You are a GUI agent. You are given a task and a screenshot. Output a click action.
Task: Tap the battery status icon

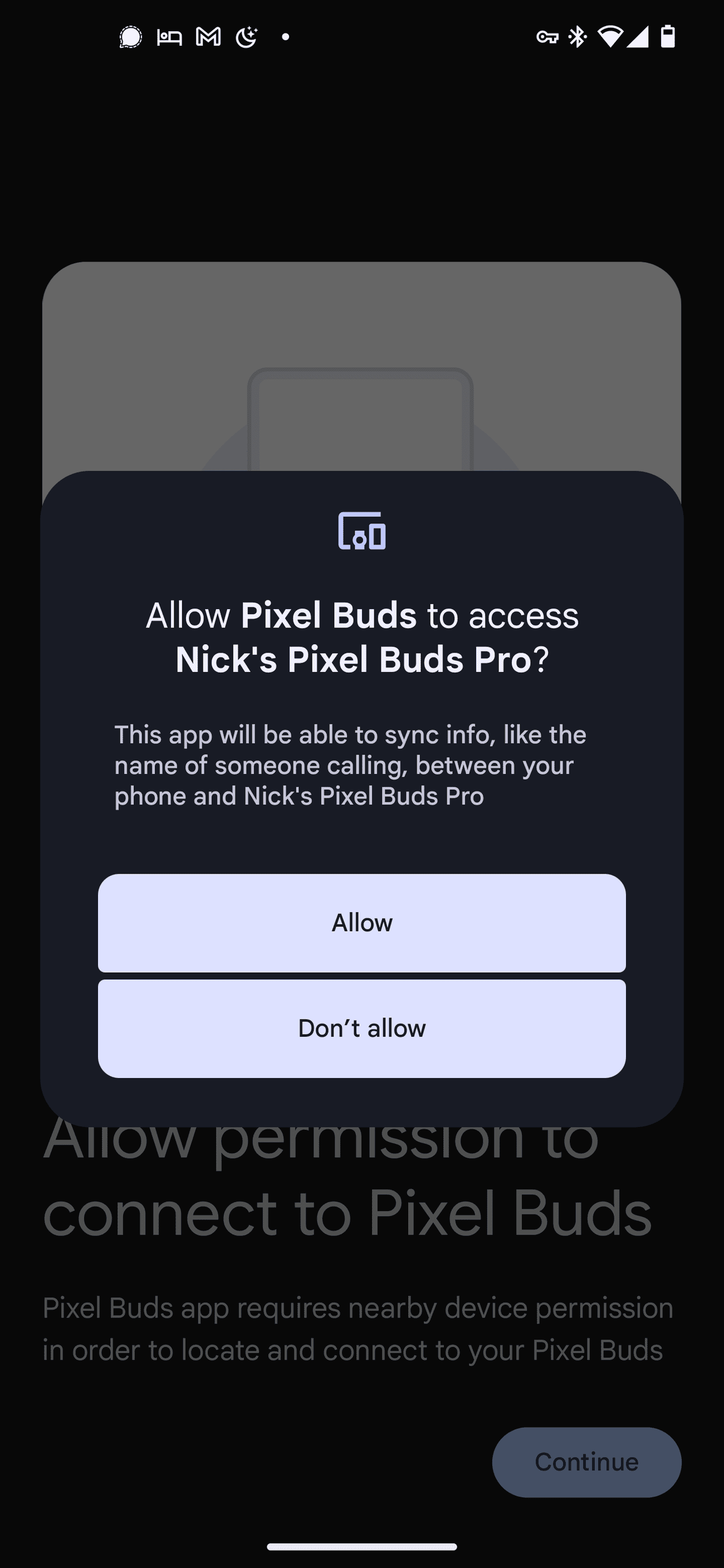point(667,37)
